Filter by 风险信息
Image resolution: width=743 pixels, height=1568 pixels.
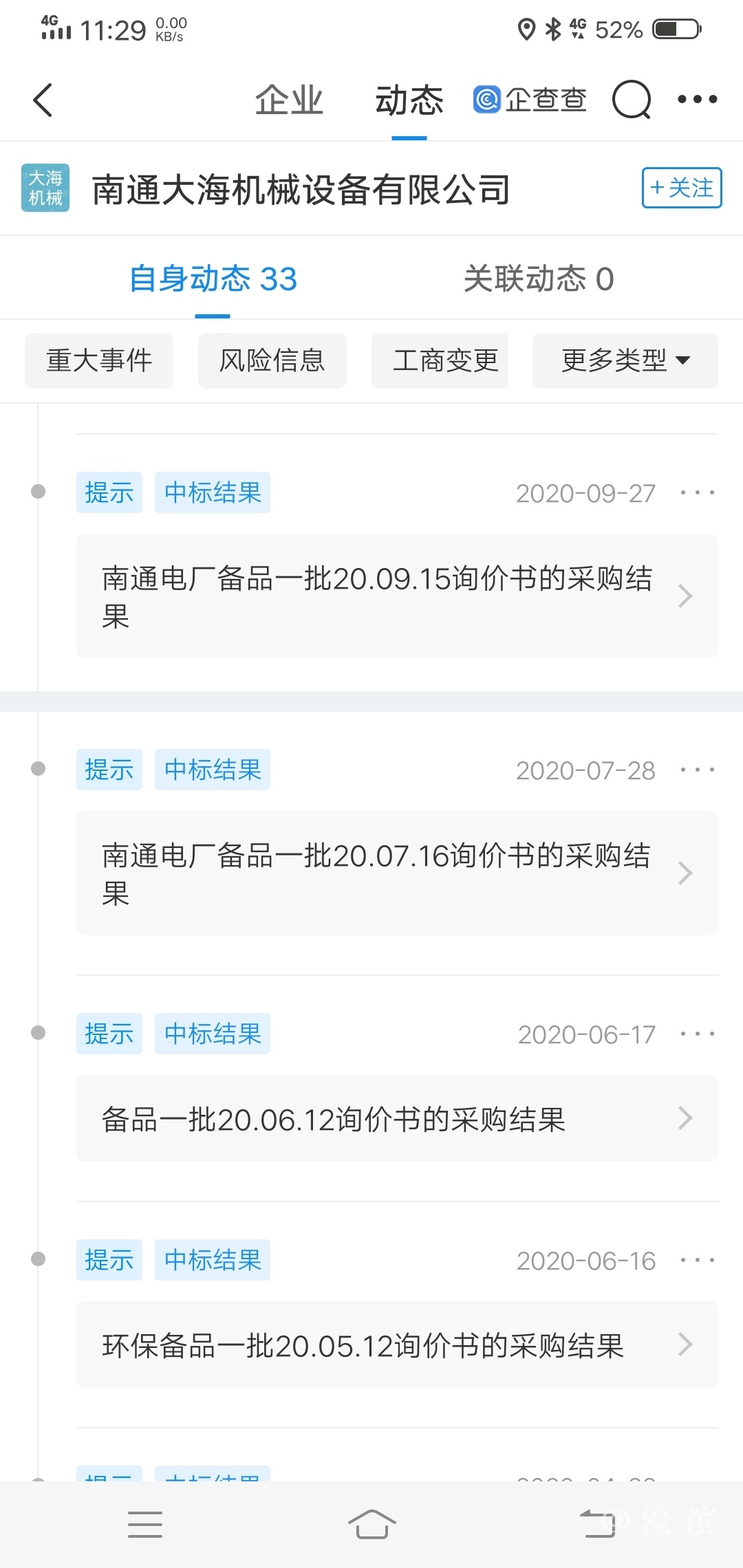[x=272, y=360]
